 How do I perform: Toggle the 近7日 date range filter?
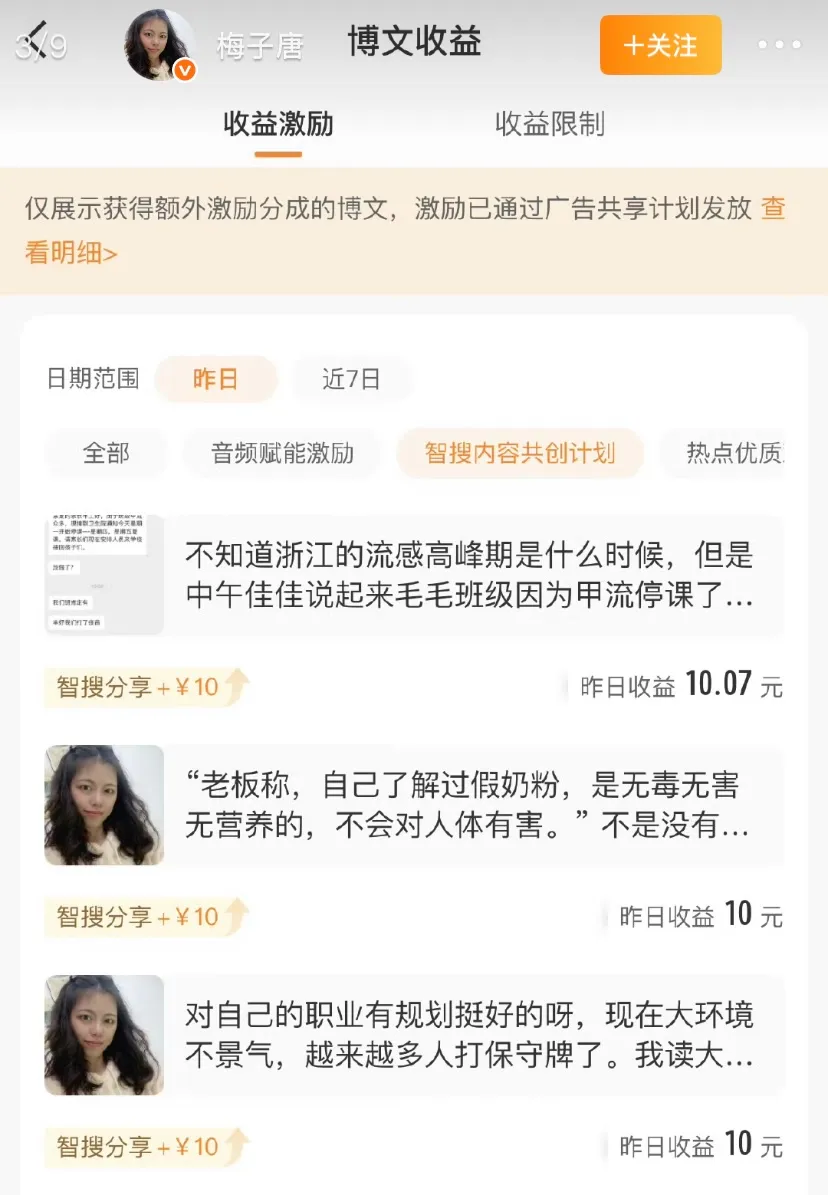pos(352,379)
